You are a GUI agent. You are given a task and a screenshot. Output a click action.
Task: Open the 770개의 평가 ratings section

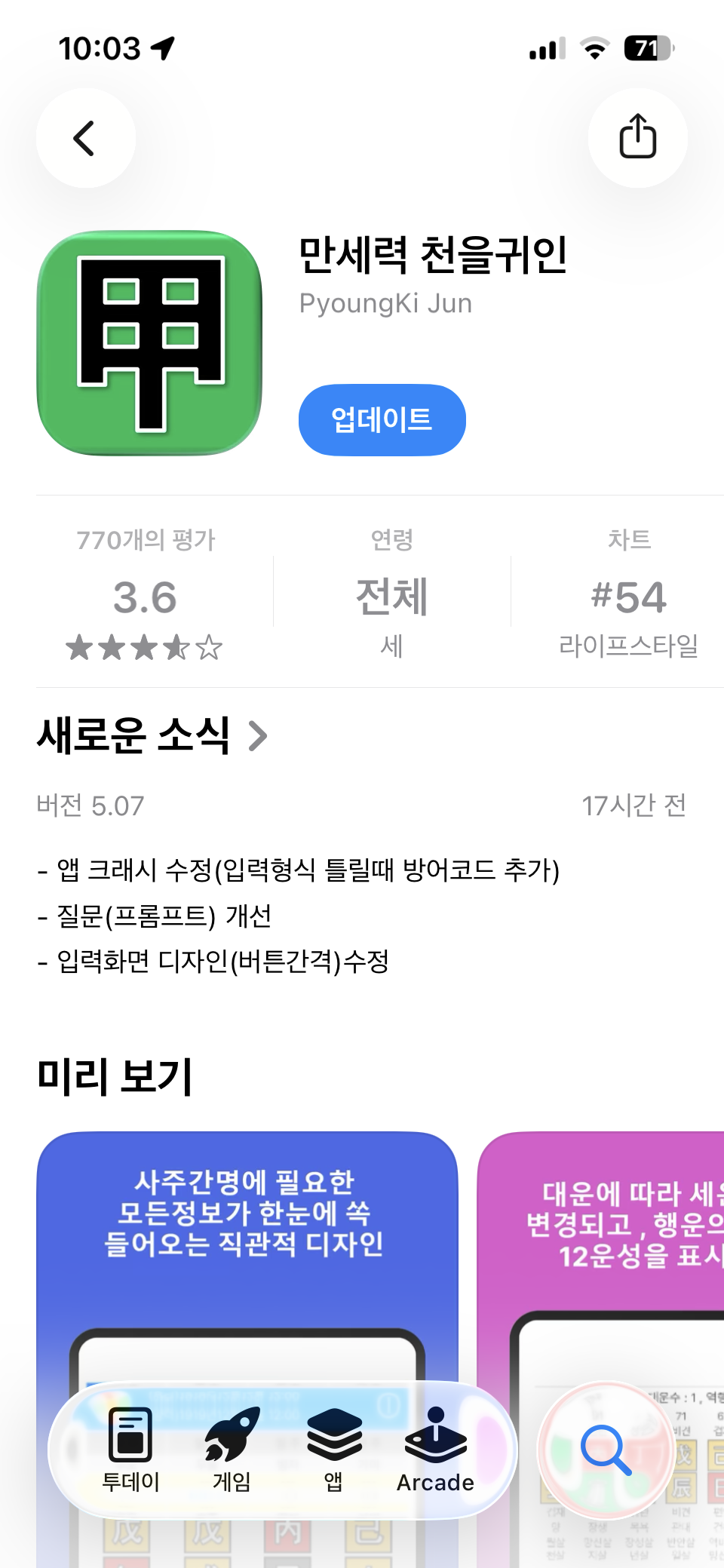click(x=145, y=594)
